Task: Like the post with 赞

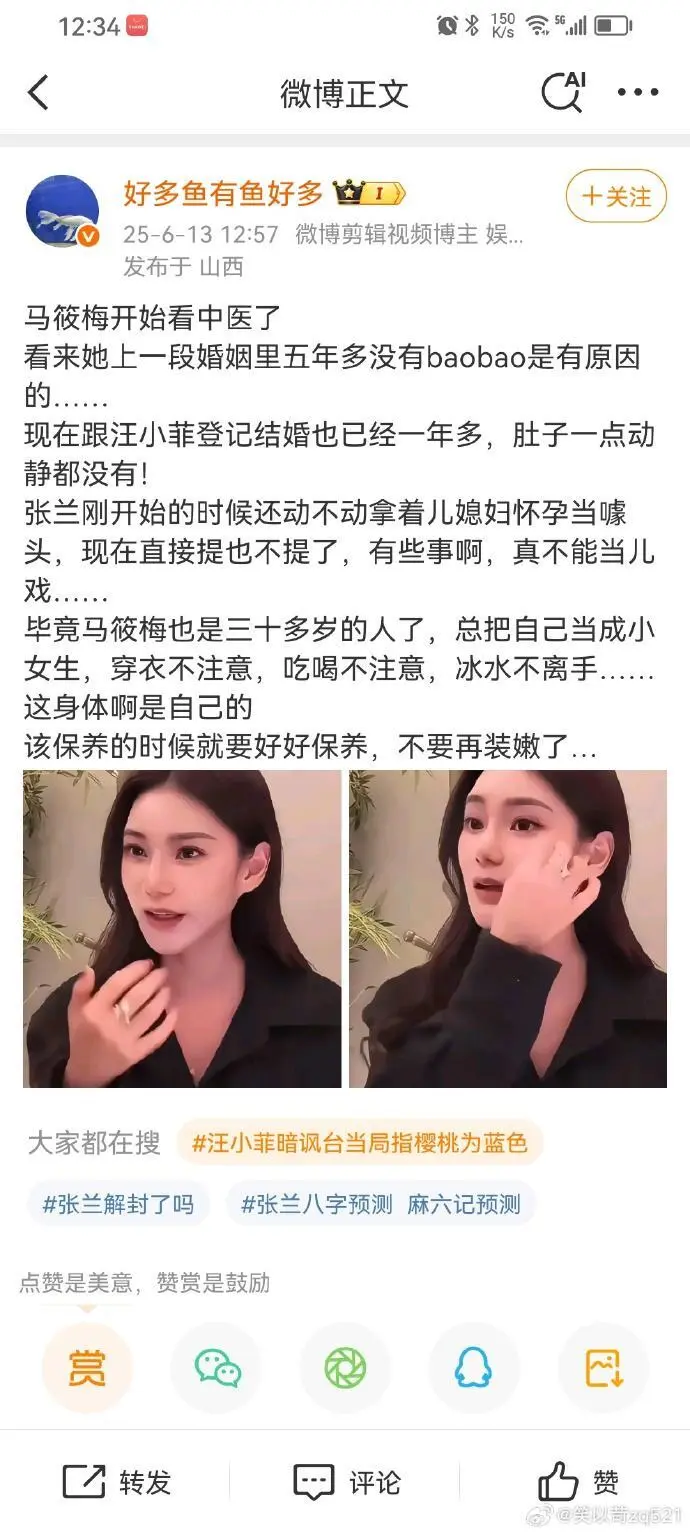Action: tap(578, 1482)
